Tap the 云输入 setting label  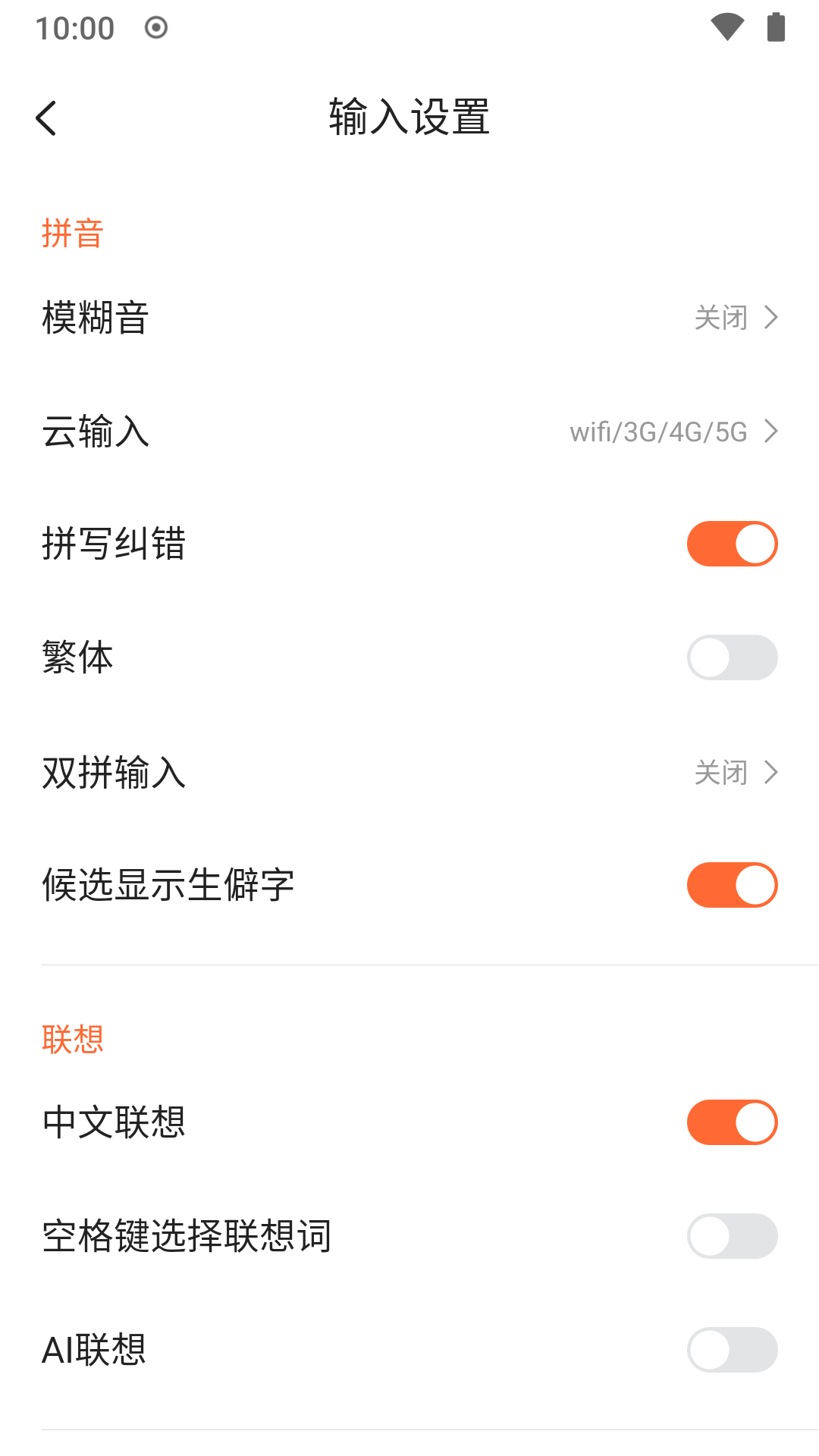coord(95,434)
